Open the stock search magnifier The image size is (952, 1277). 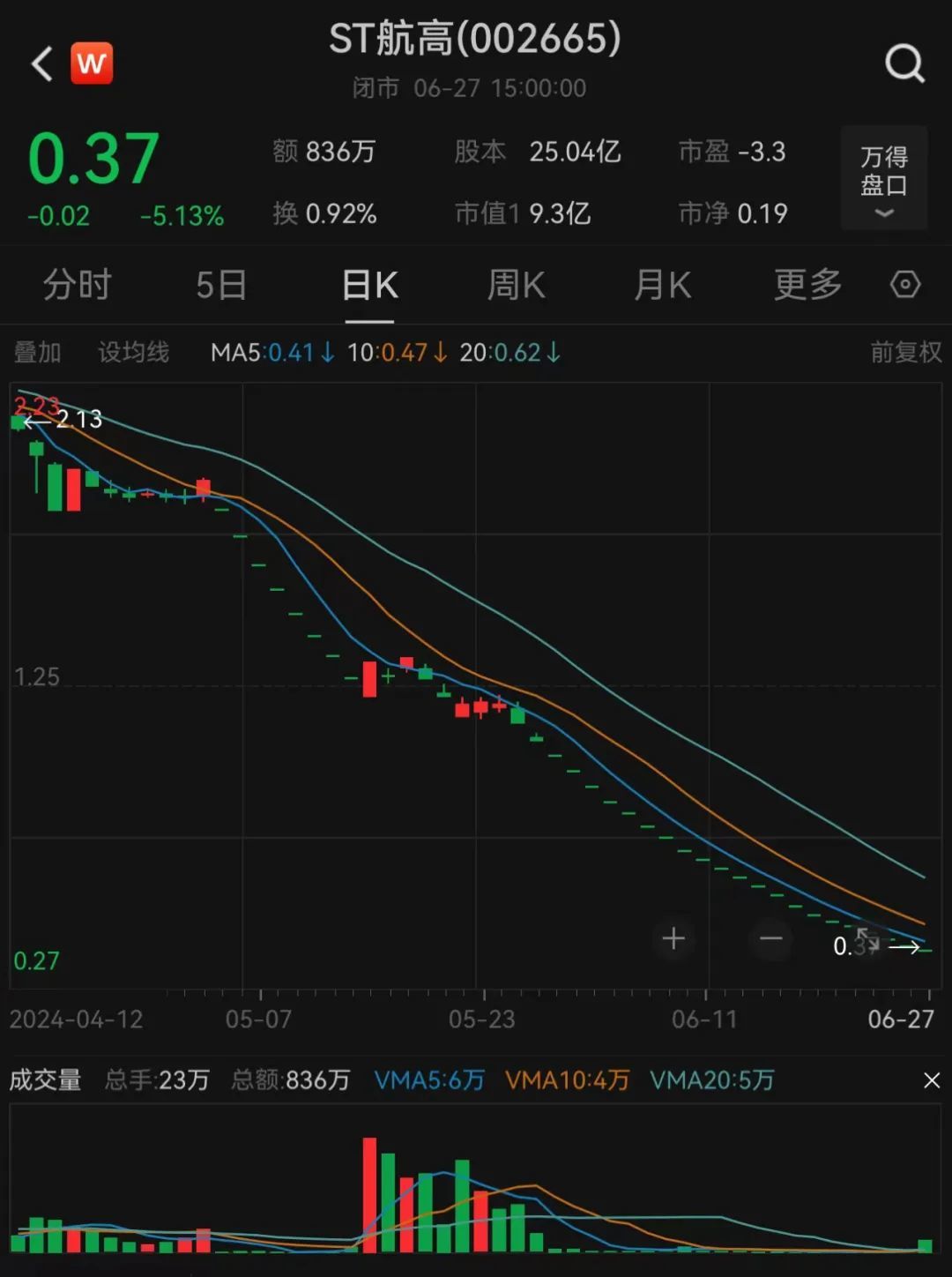coord(904,63)
